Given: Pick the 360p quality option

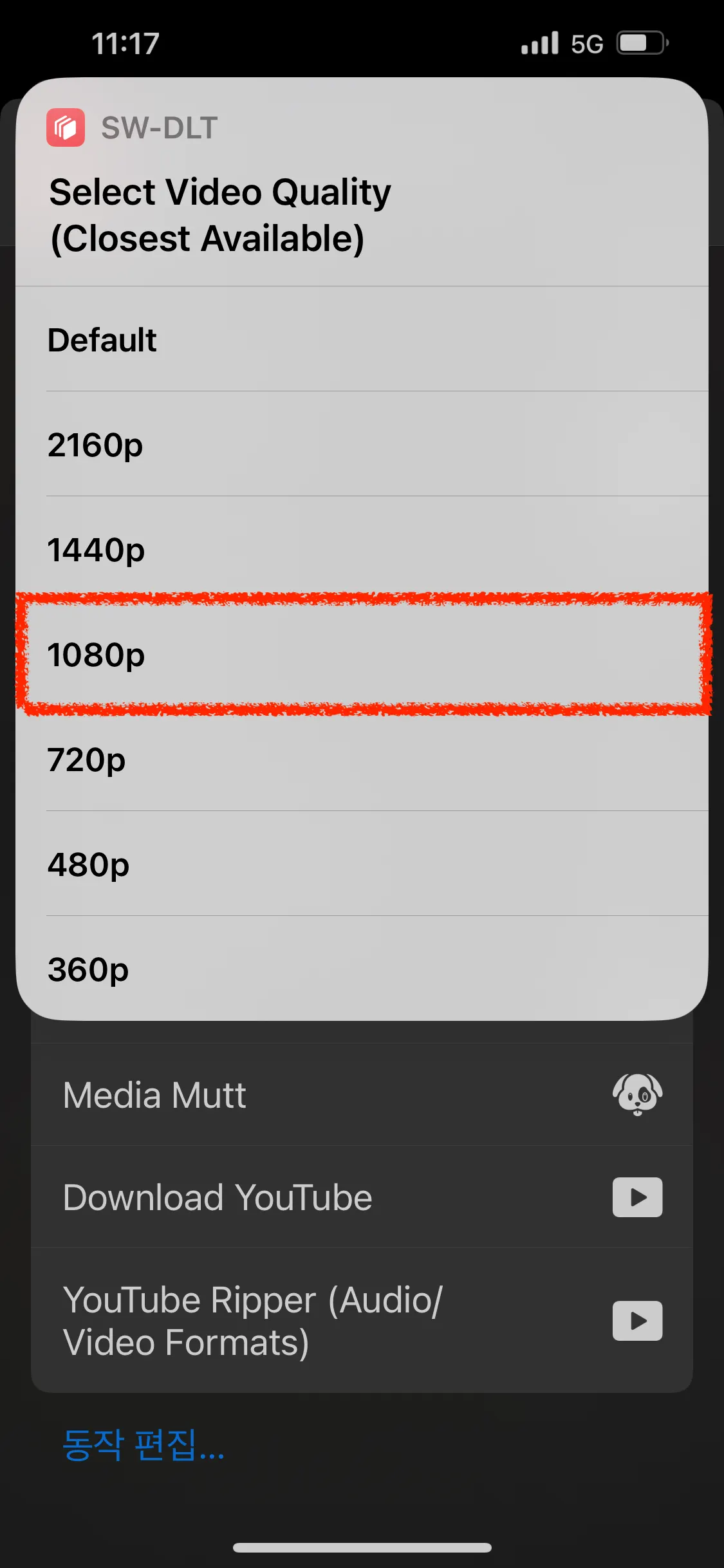Looking at the screenshot, I should [360, 969].
